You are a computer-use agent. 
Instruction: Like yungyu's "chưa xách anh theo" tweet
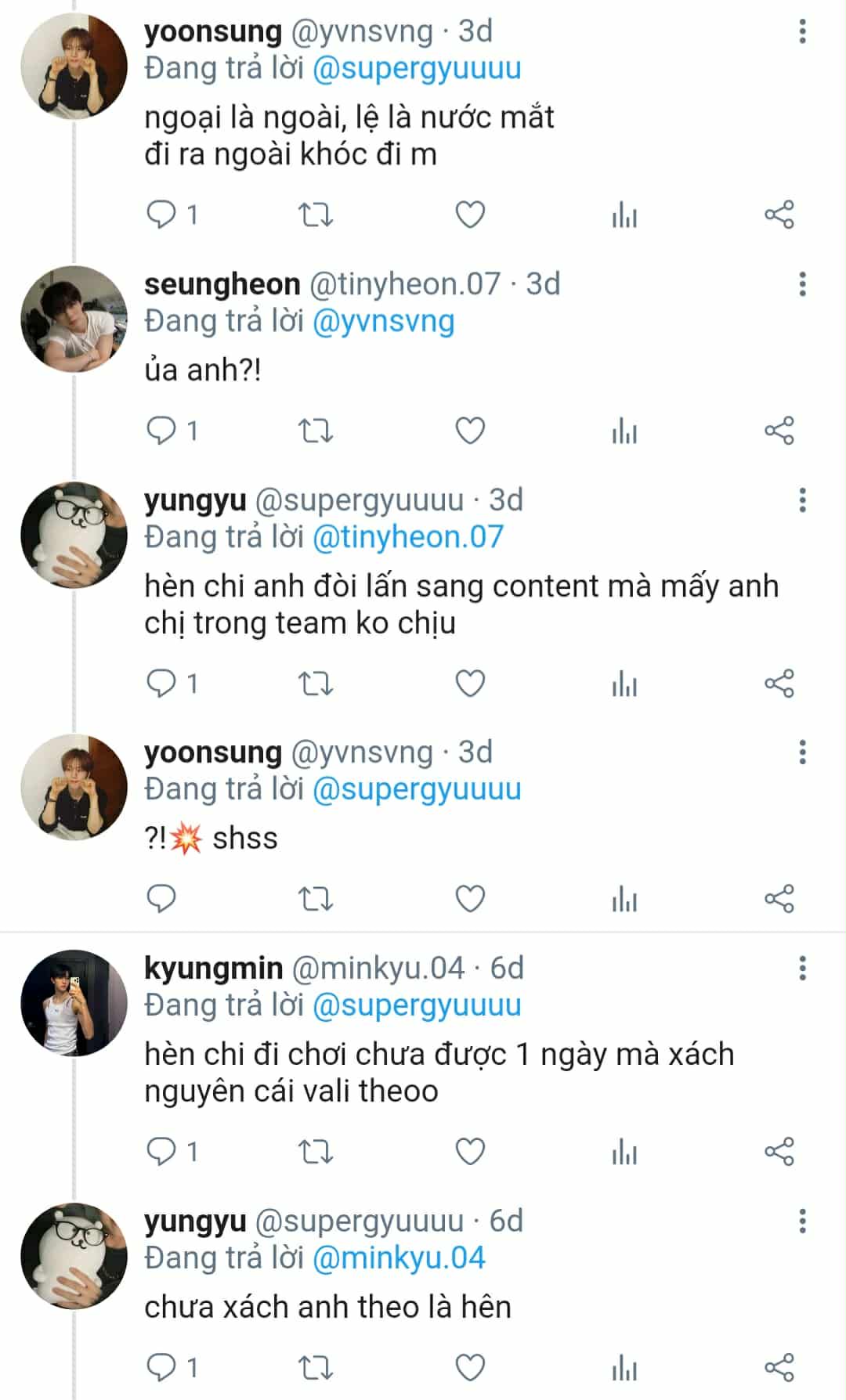pyautogui.click(x=470, y=1368)
